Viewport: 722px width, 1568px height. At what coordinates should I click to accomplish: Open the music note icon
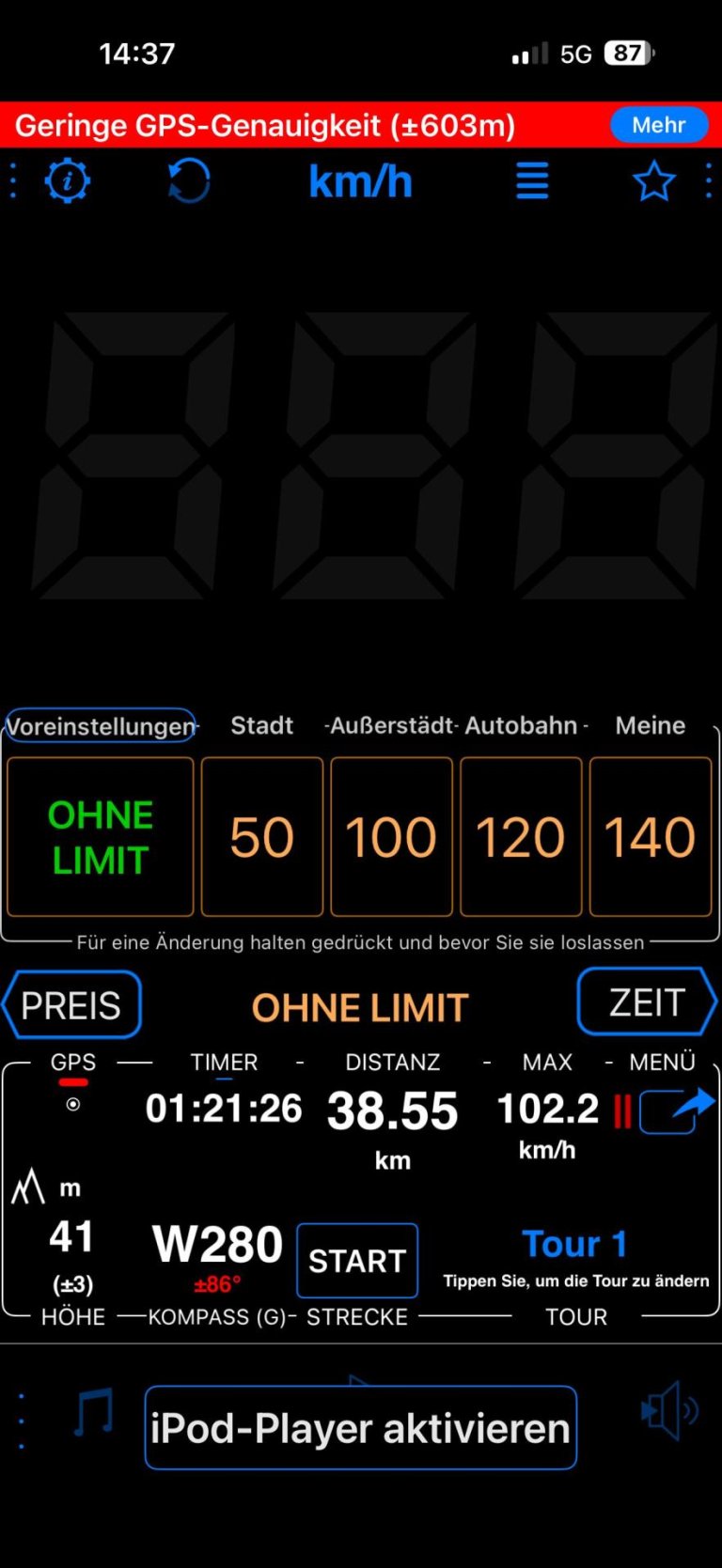(x=94, y=1412)
